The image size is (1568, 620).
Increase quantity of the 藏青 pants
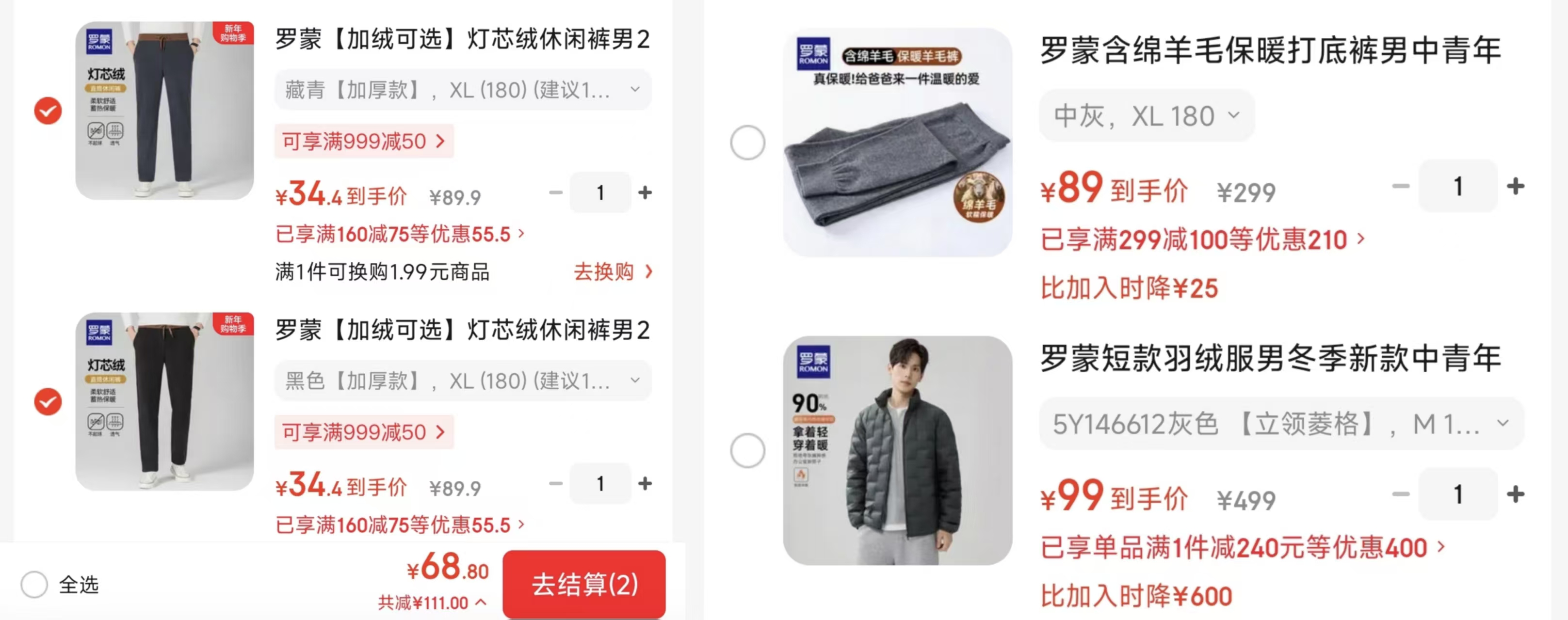click(x=645, y=193)
